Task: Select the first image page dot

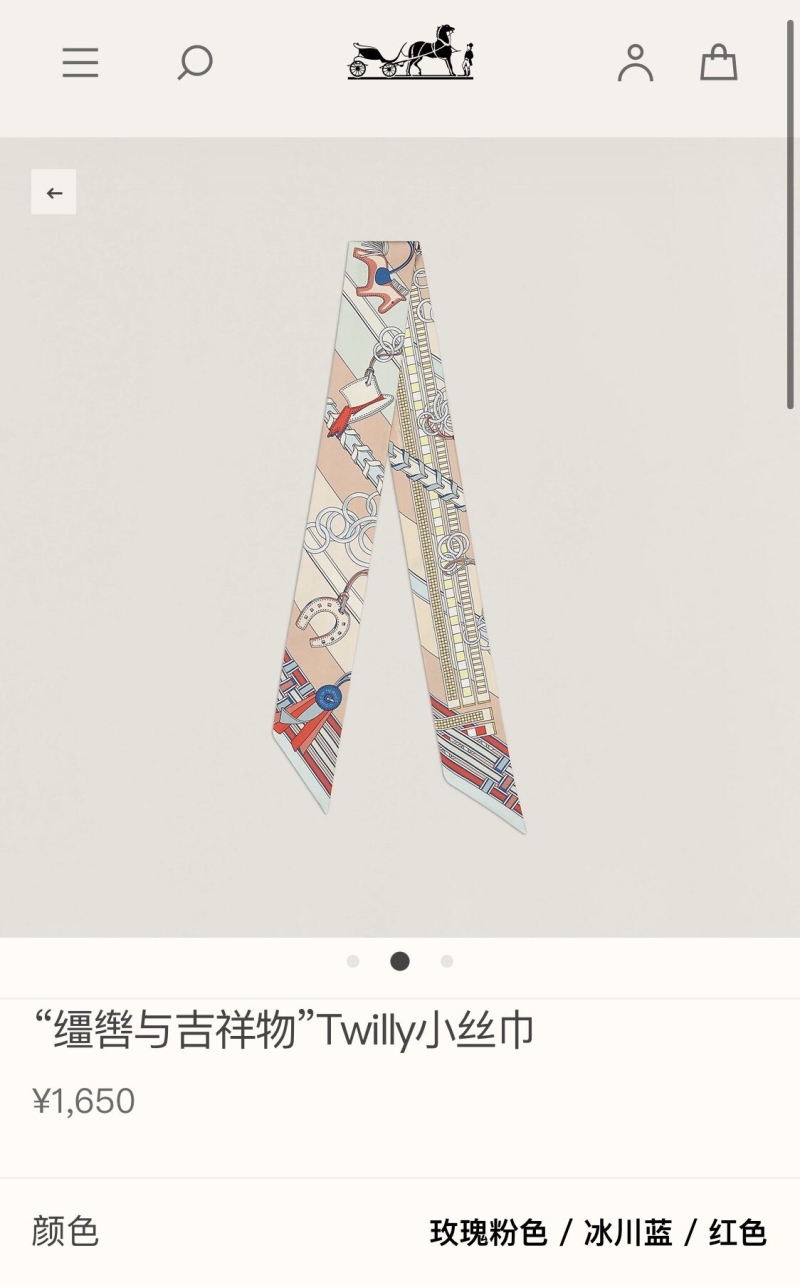Action: [x=353, y=961]
